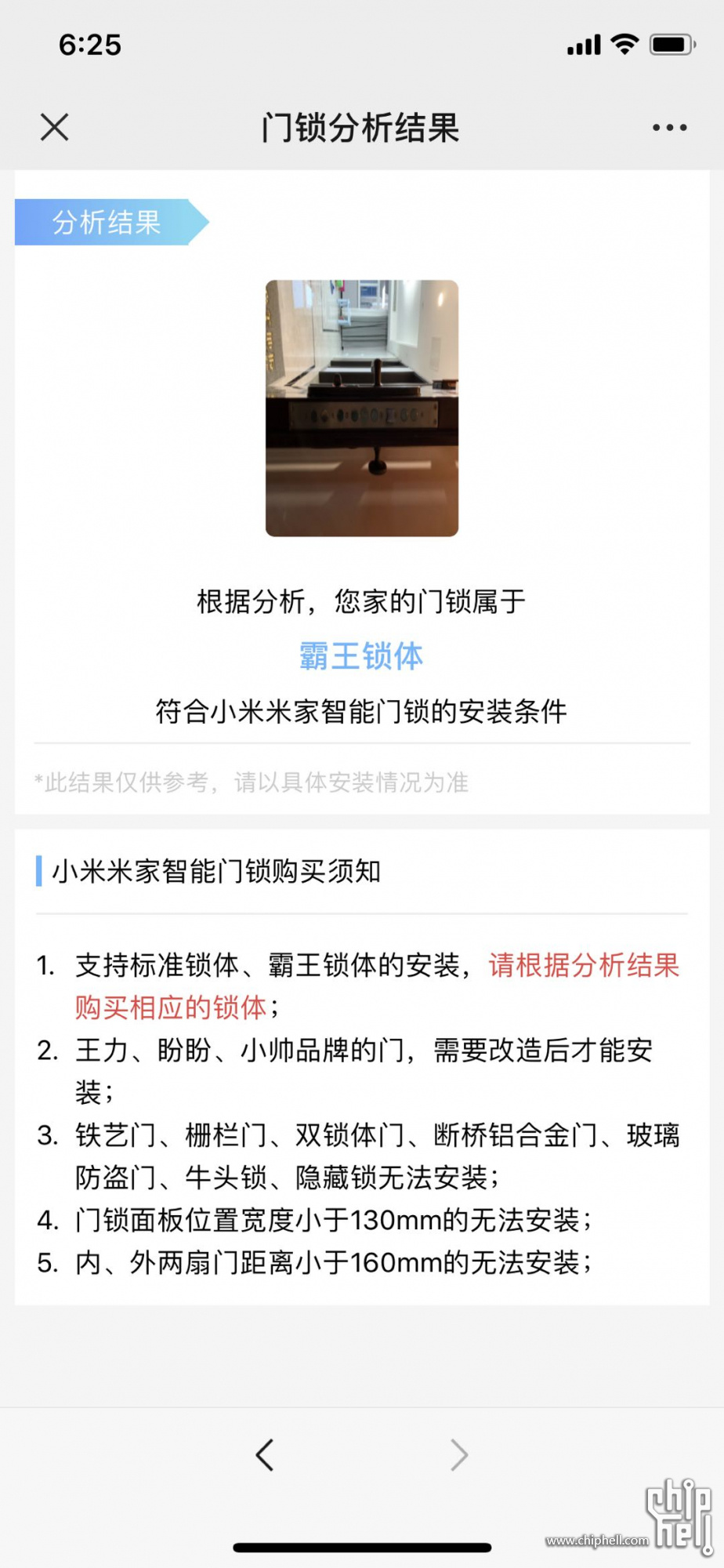Go back to the previous web page

pyautogui.click(x=265, y=1455)
